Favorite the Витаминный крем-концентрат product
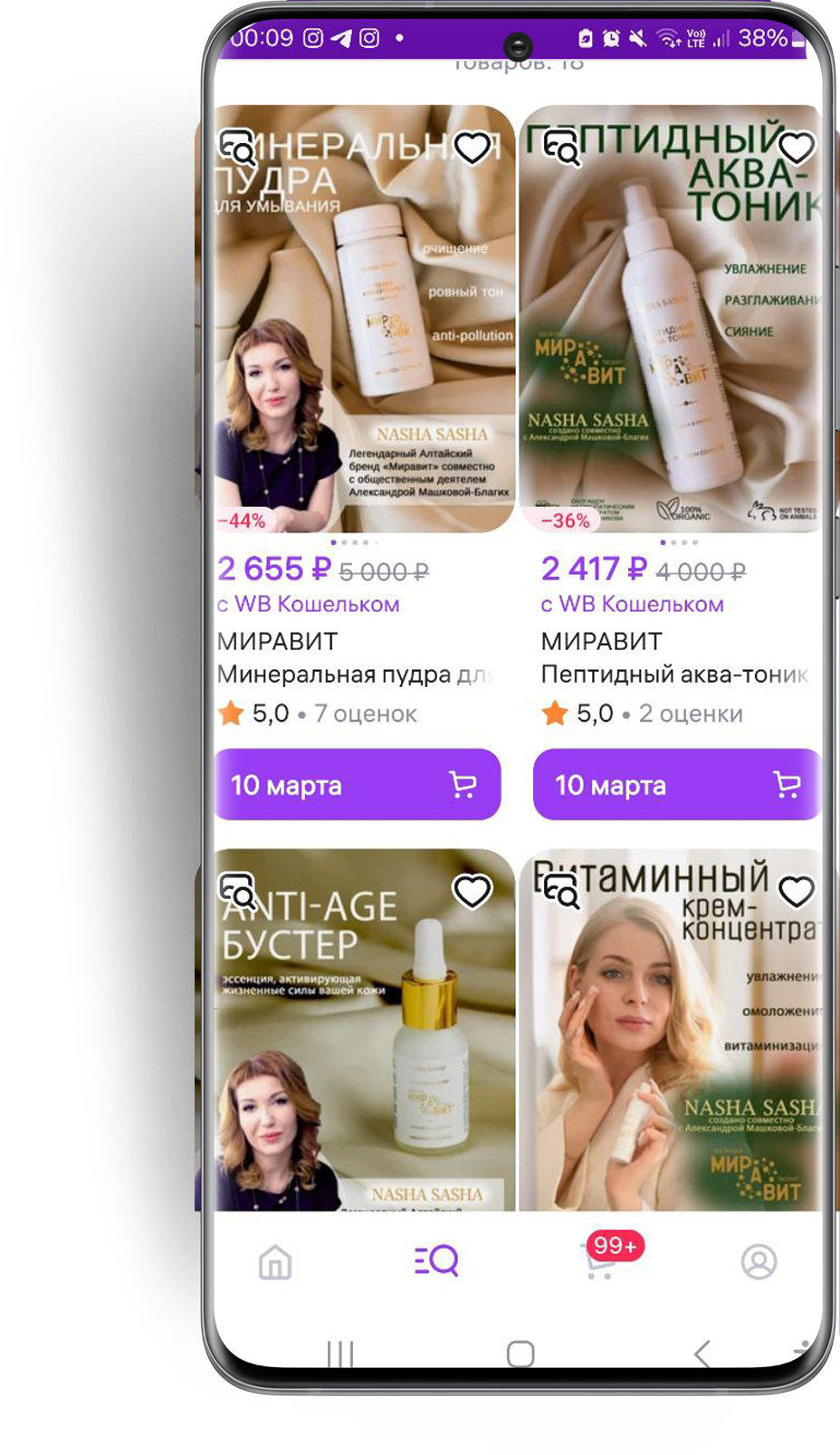 click(797, 892)
